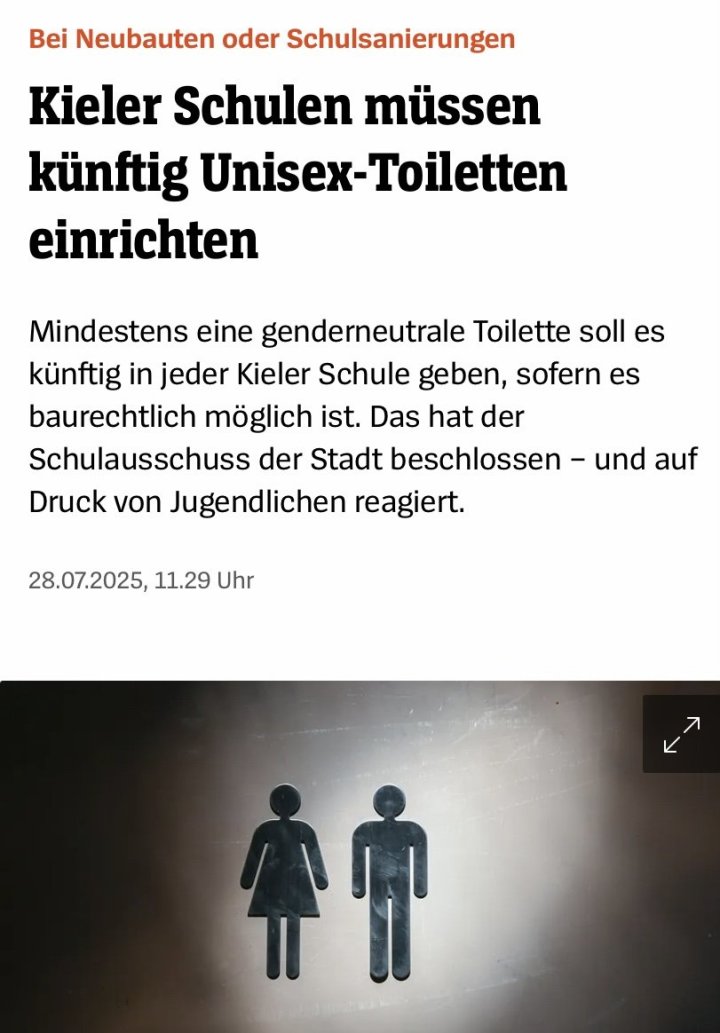
Task: Expand the article image to fullscreen
Action: tap(681, 734)
